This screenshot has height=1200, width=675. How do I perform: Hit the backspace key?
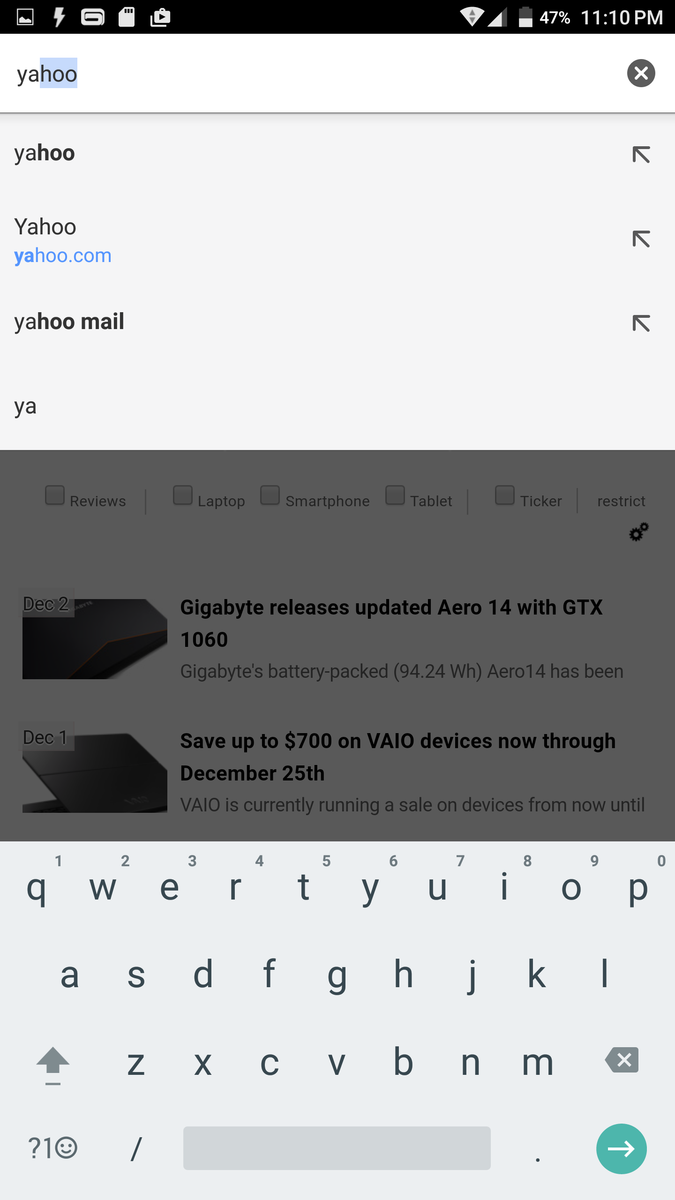pos(621,1060)
